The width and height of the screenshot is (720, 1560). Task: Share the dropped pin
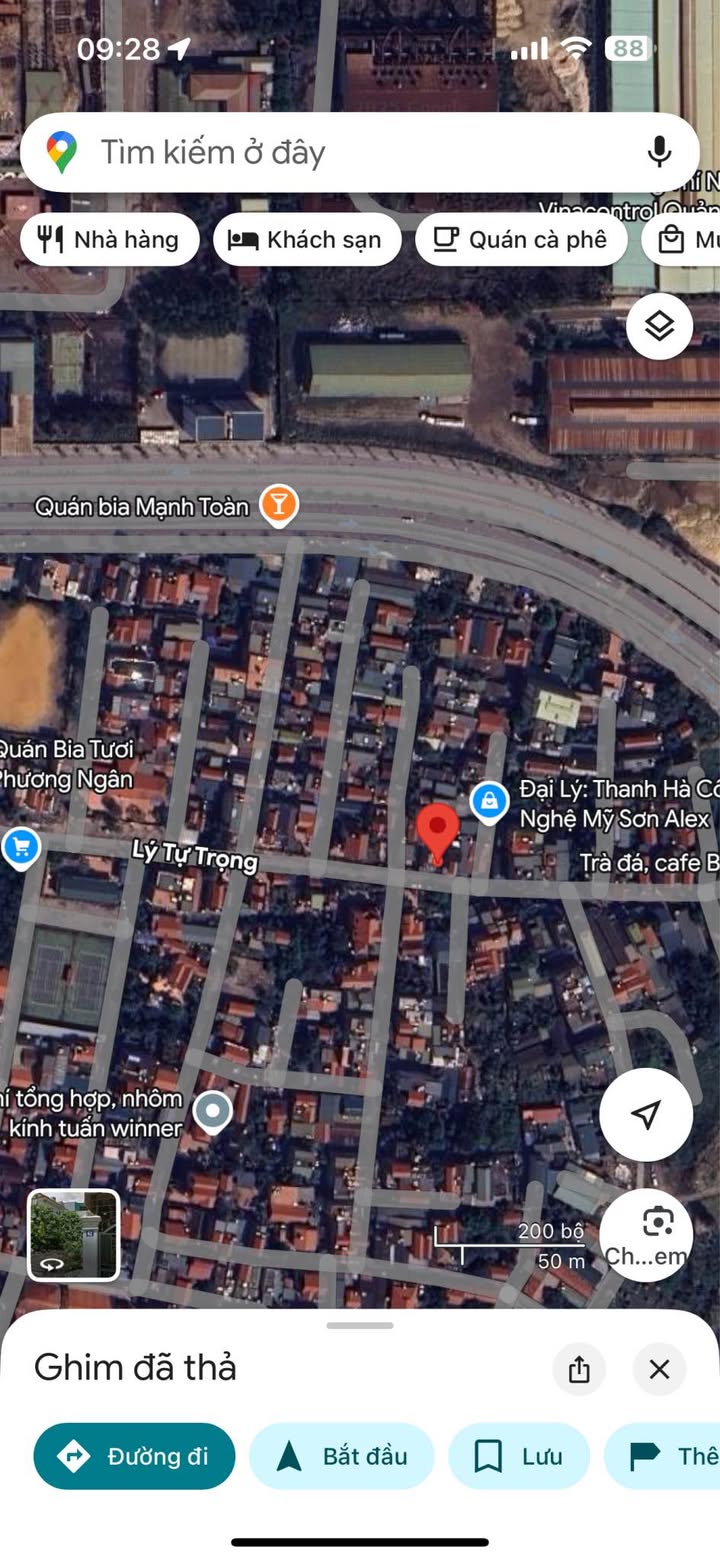click(x=579, y=1369)
